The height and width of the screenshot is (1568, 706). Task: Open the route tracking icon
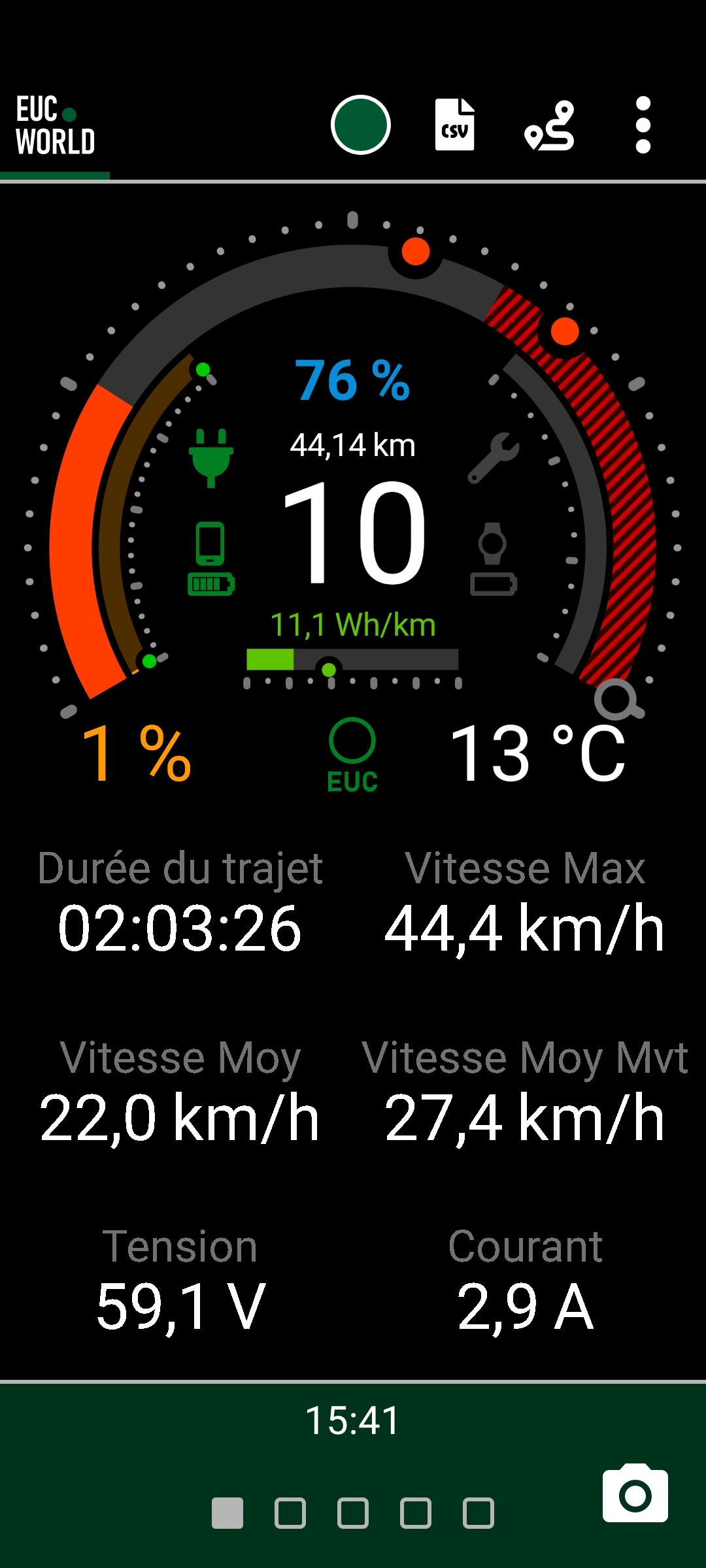pyautogui.click(x=549, y=125)
